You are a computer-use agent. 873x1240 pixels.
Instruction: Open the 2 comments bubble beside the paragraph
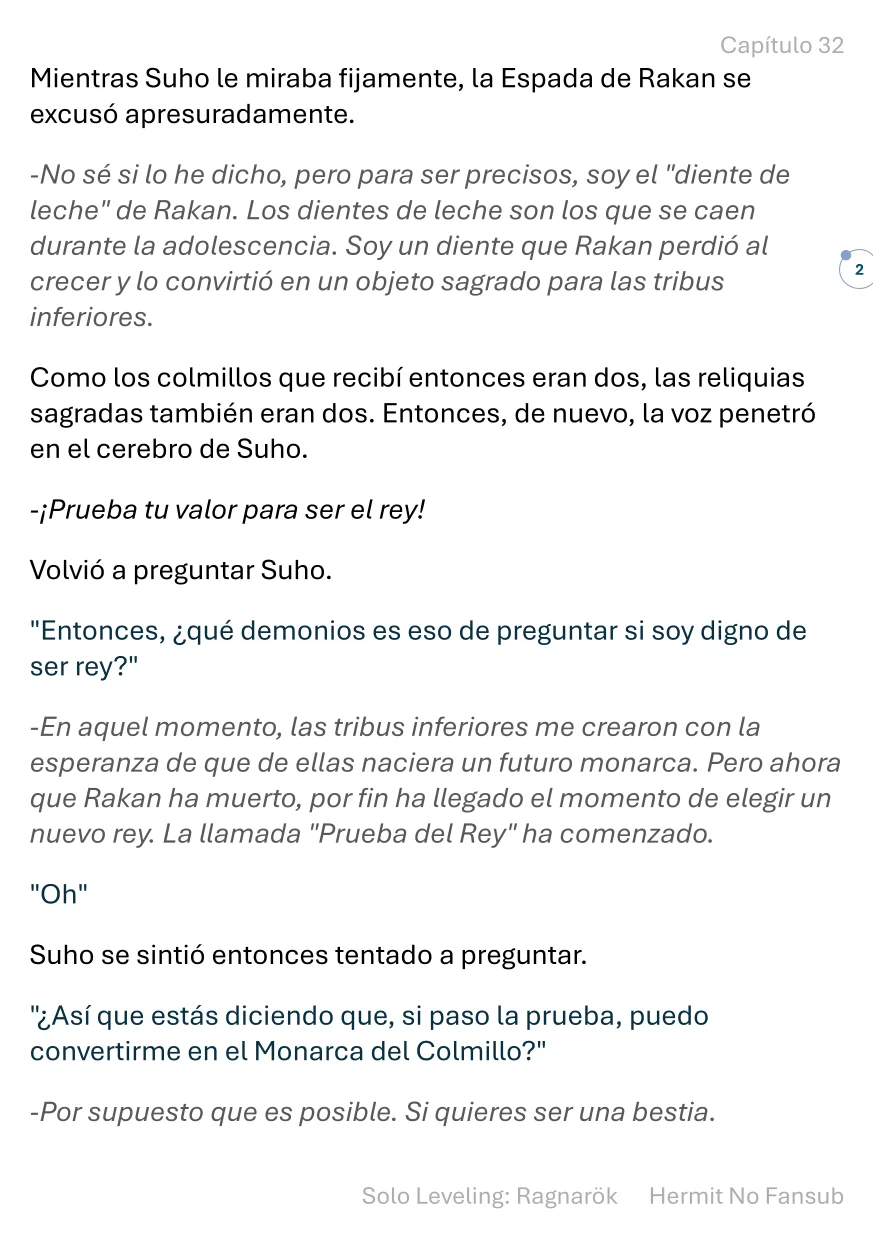[857, 270]
